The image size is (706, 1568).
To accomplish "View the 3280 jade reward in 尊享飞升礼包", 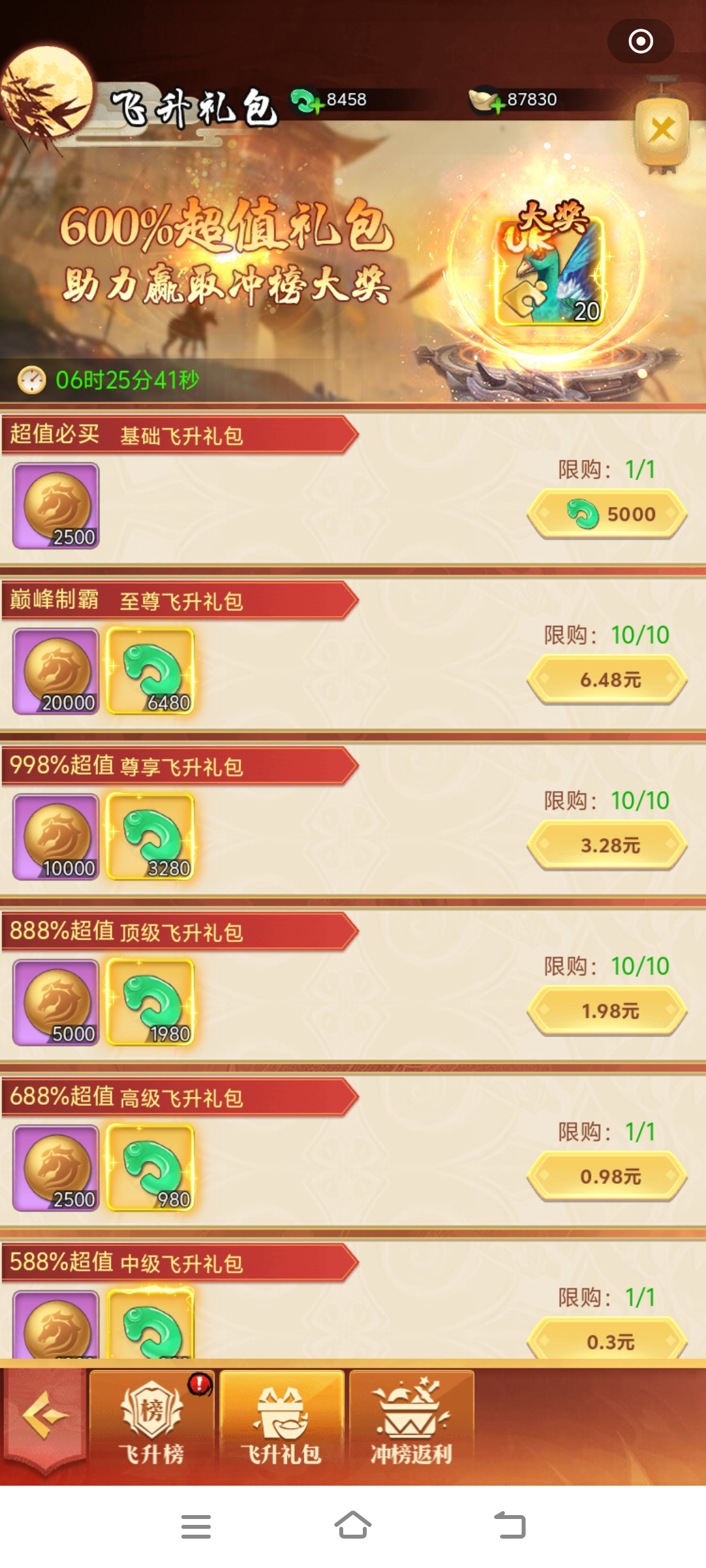I will [150, 837].
